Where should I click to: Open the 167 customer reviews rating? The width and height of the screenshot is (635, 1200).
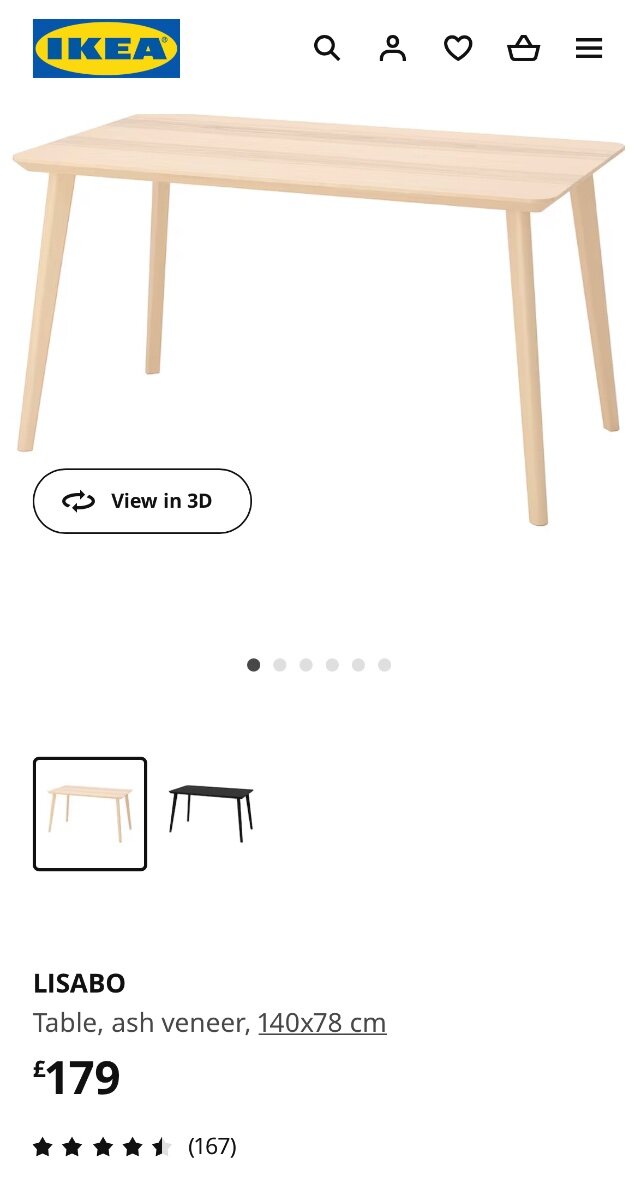point(135,1146)
